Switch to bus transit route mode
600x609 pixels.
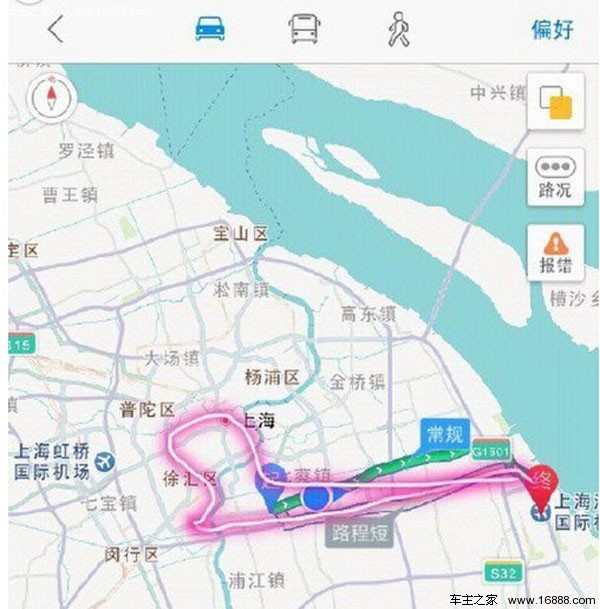(x=304, y=28)
